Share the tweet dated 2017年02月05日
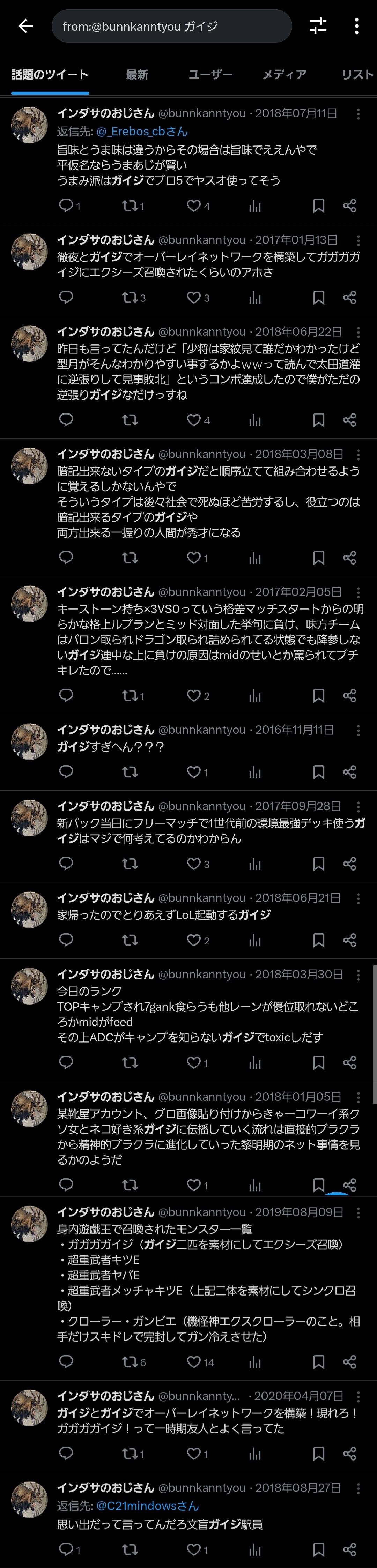 pyautogui.click(x=349, y=695)
